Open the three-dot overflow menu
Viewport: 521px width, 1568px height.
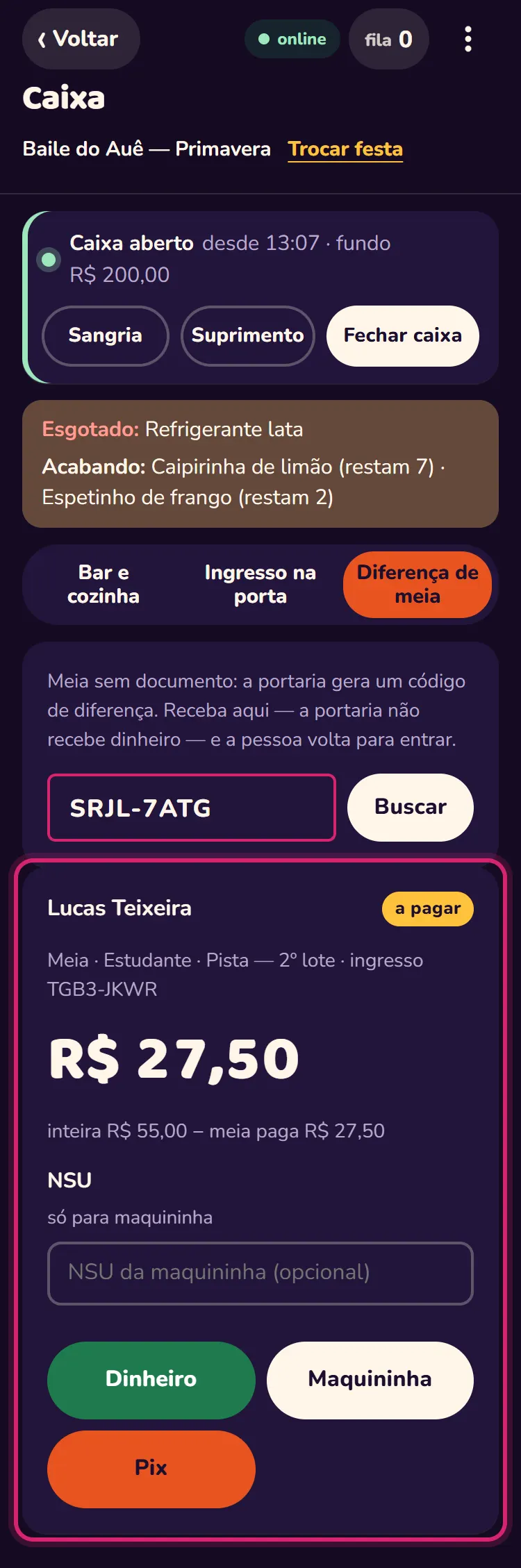pyautogui.click(x=468, y=39)
